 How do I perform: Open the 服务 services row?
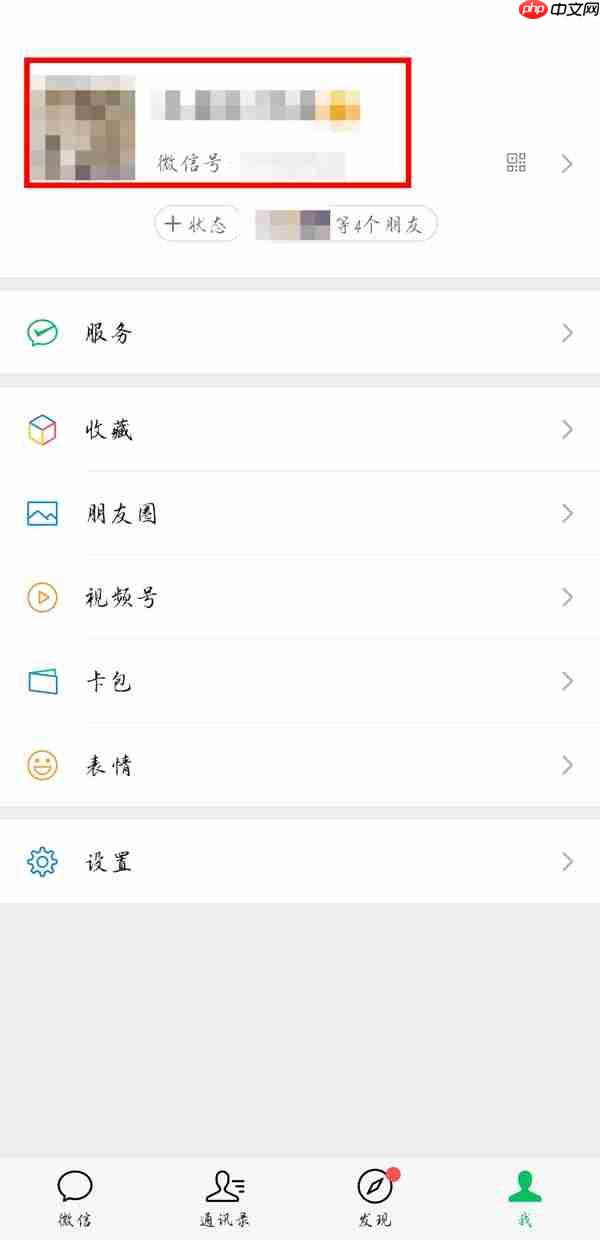pos(300,333)
